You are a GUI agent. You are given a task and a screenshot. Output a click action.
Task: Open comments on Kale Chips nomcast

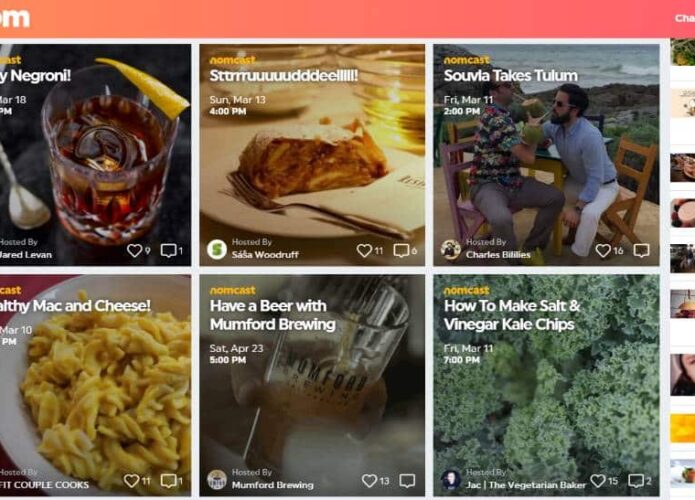coord(635,481)
